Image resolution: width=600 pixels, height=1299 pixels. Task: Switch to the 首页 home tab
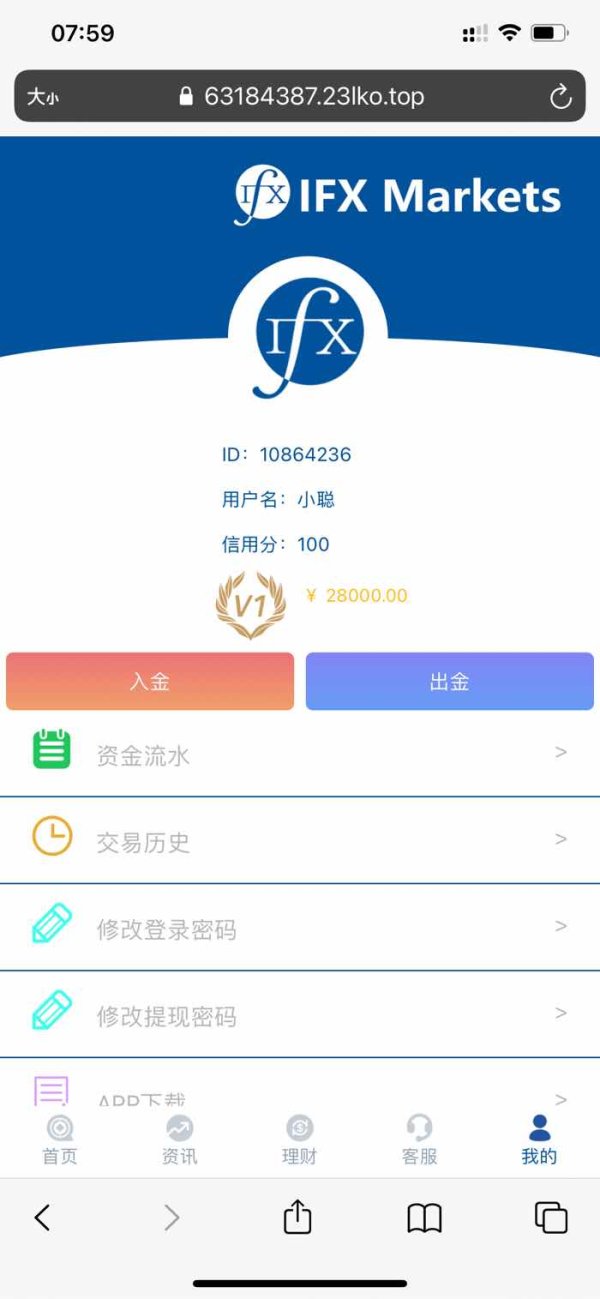(60, 1141)
